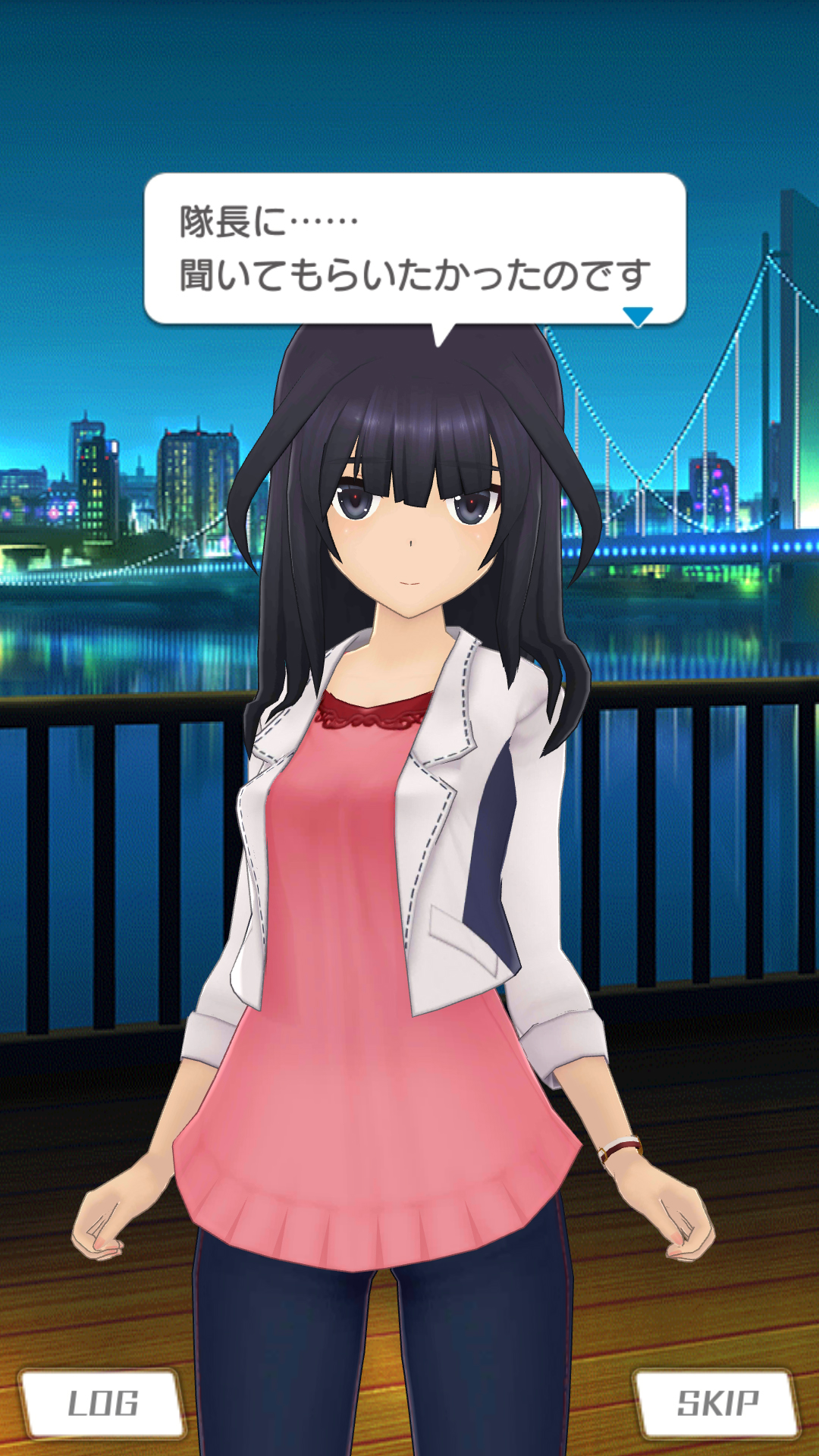Open the dialogue LOG
The width and height of the screenshot is (819, 1456).
coord(103,1404)
